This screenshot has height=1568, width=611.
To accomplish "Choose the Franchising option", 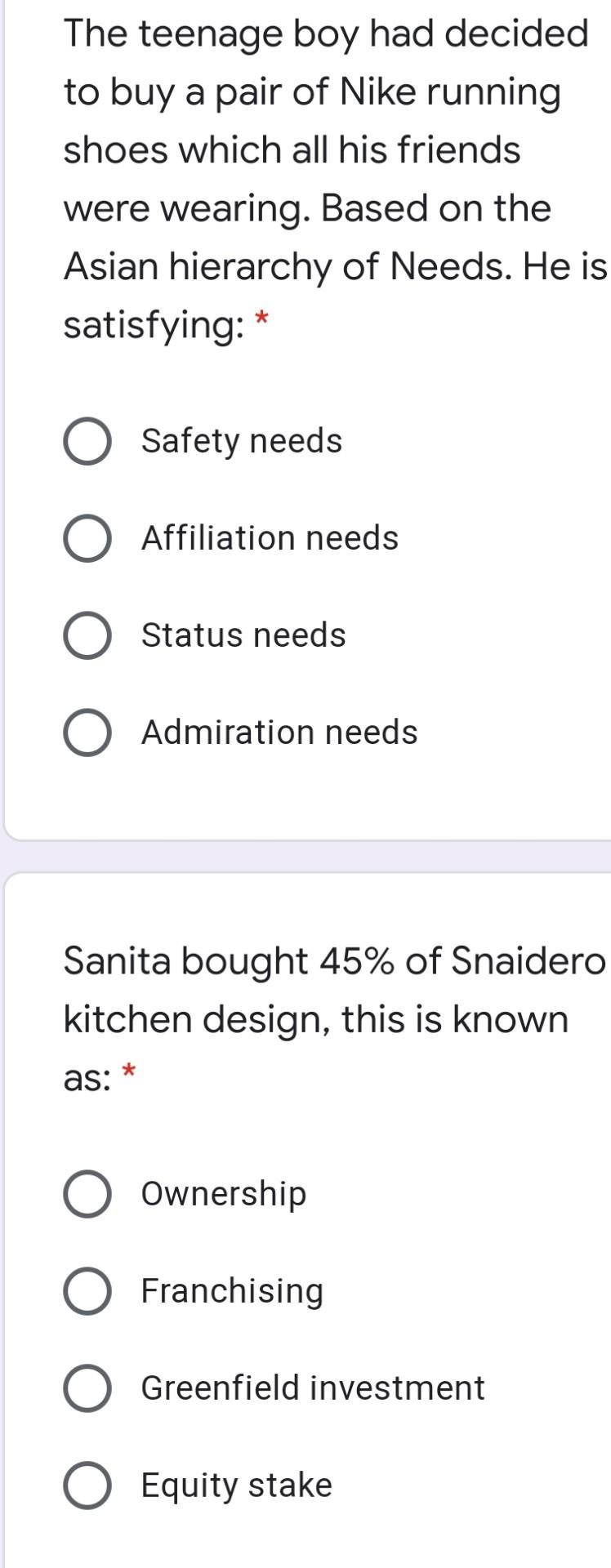I will point(87,1292).
